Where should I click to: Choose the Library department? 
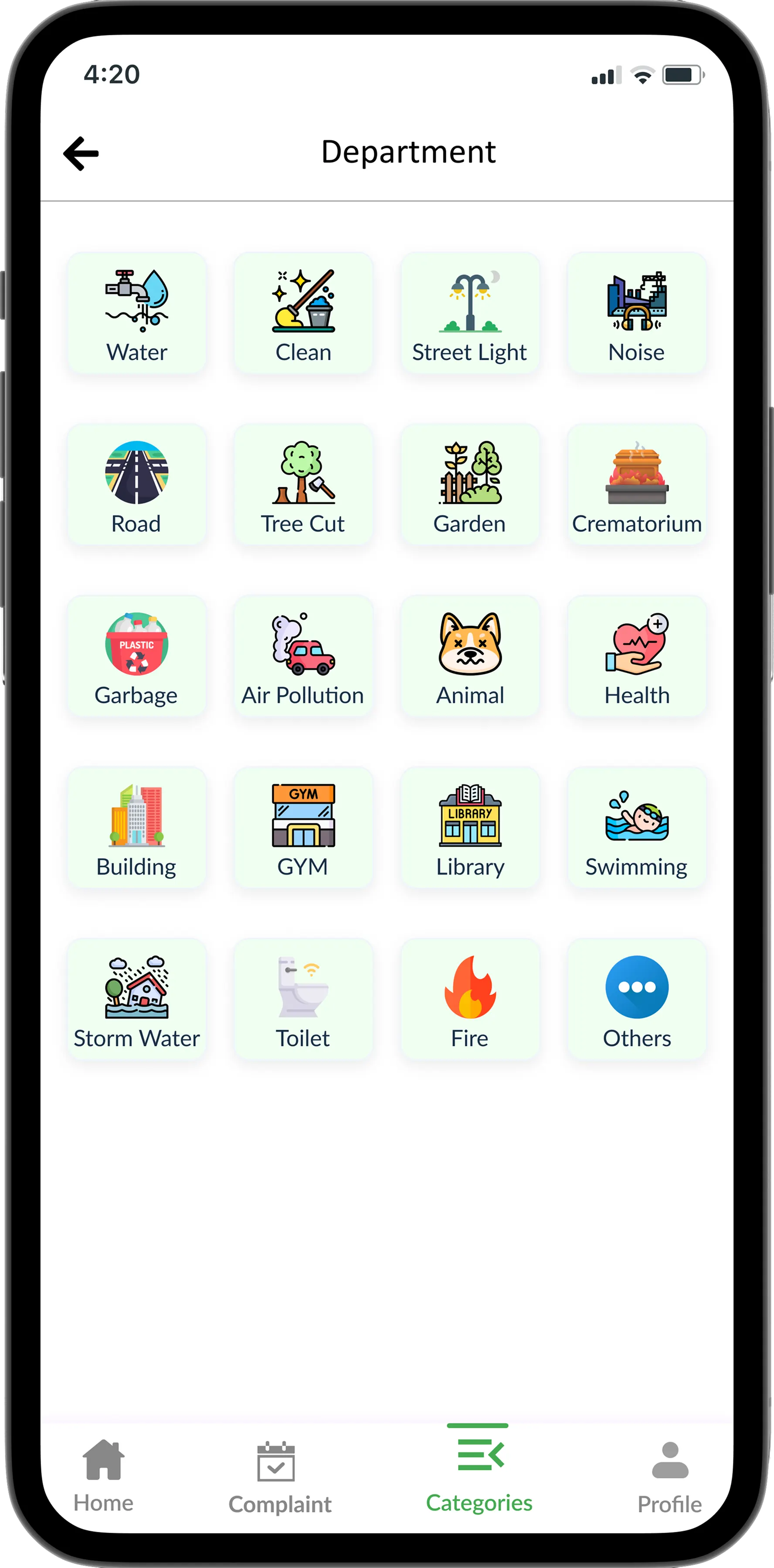coord(469,828)
